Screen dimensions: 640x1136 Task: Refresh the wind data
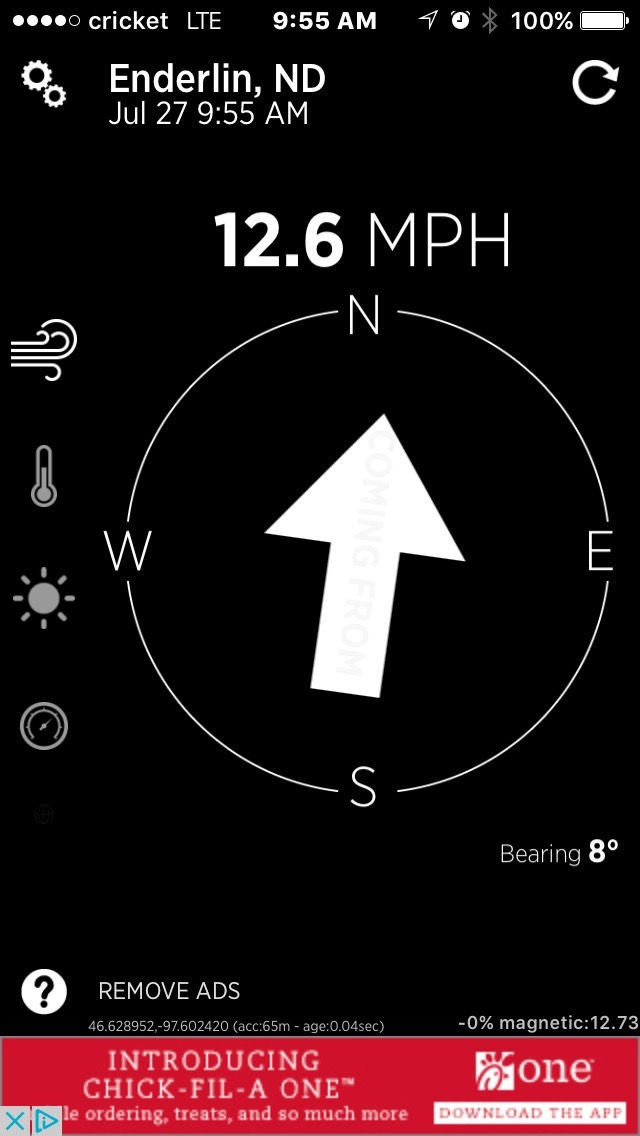click(x=594, y=83)
